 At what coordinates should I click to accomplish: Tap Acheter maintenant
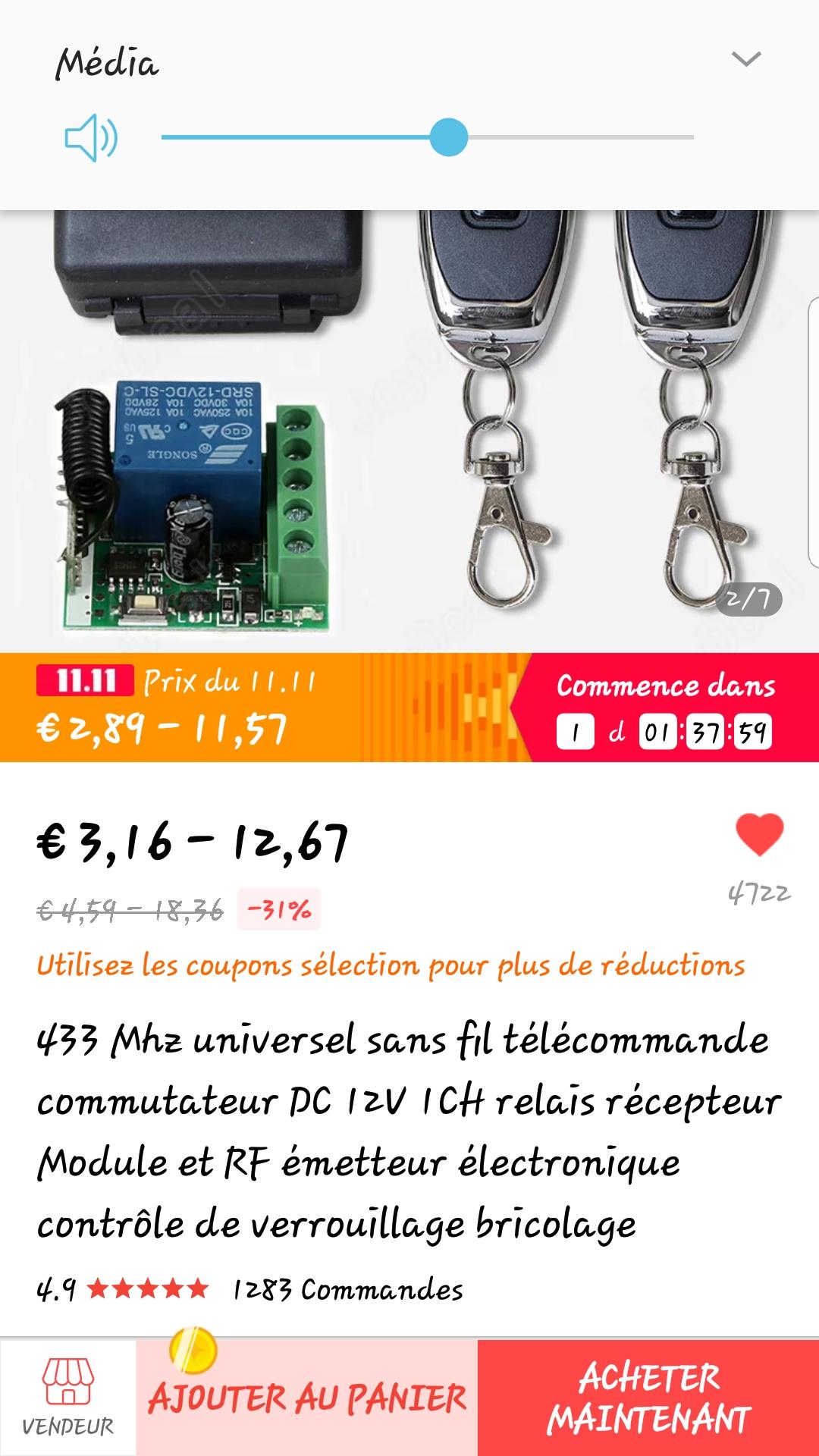(x=648, y=1398)
